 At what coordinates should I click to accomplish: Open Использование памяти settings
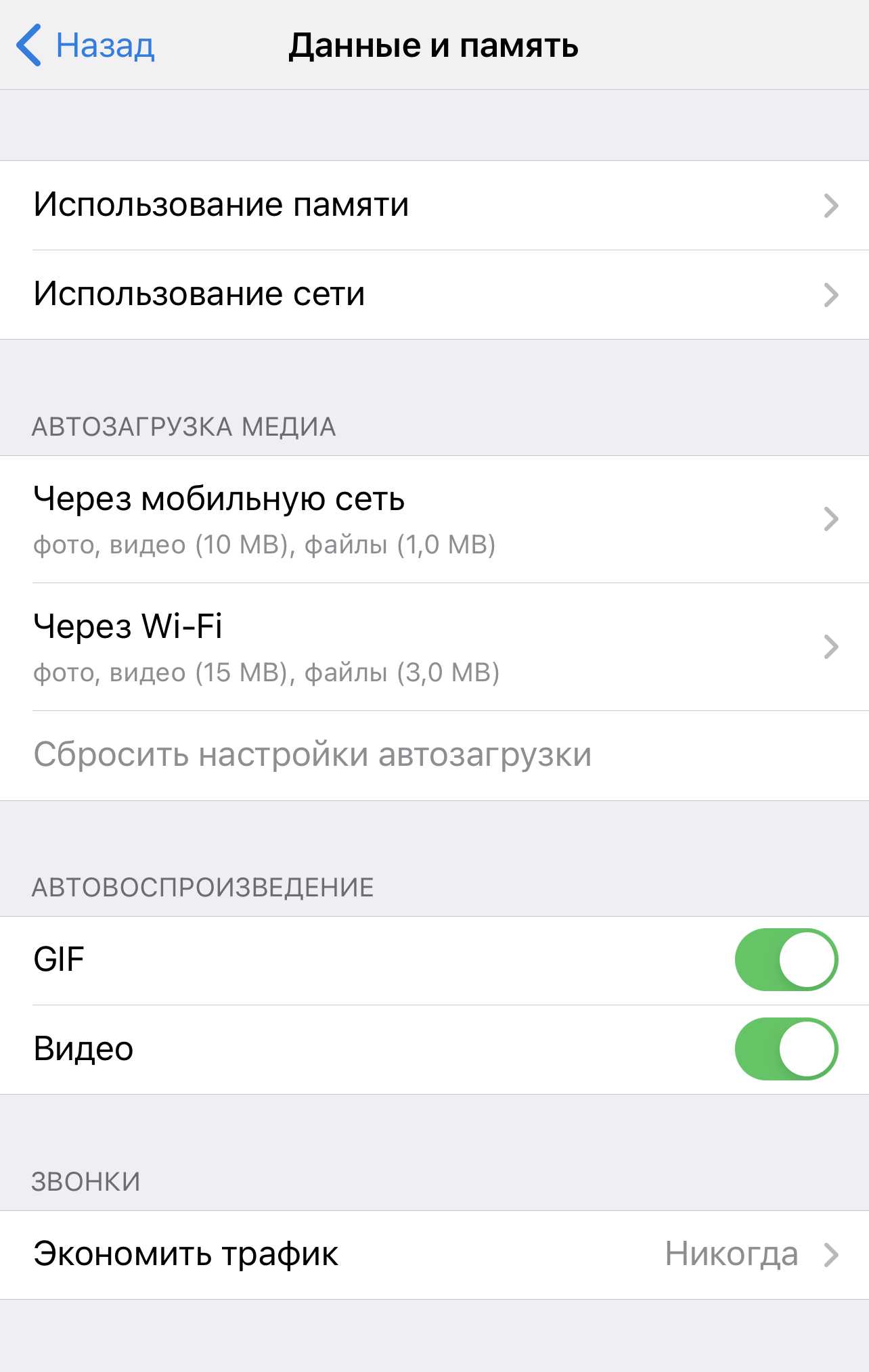tap(433, 205)
